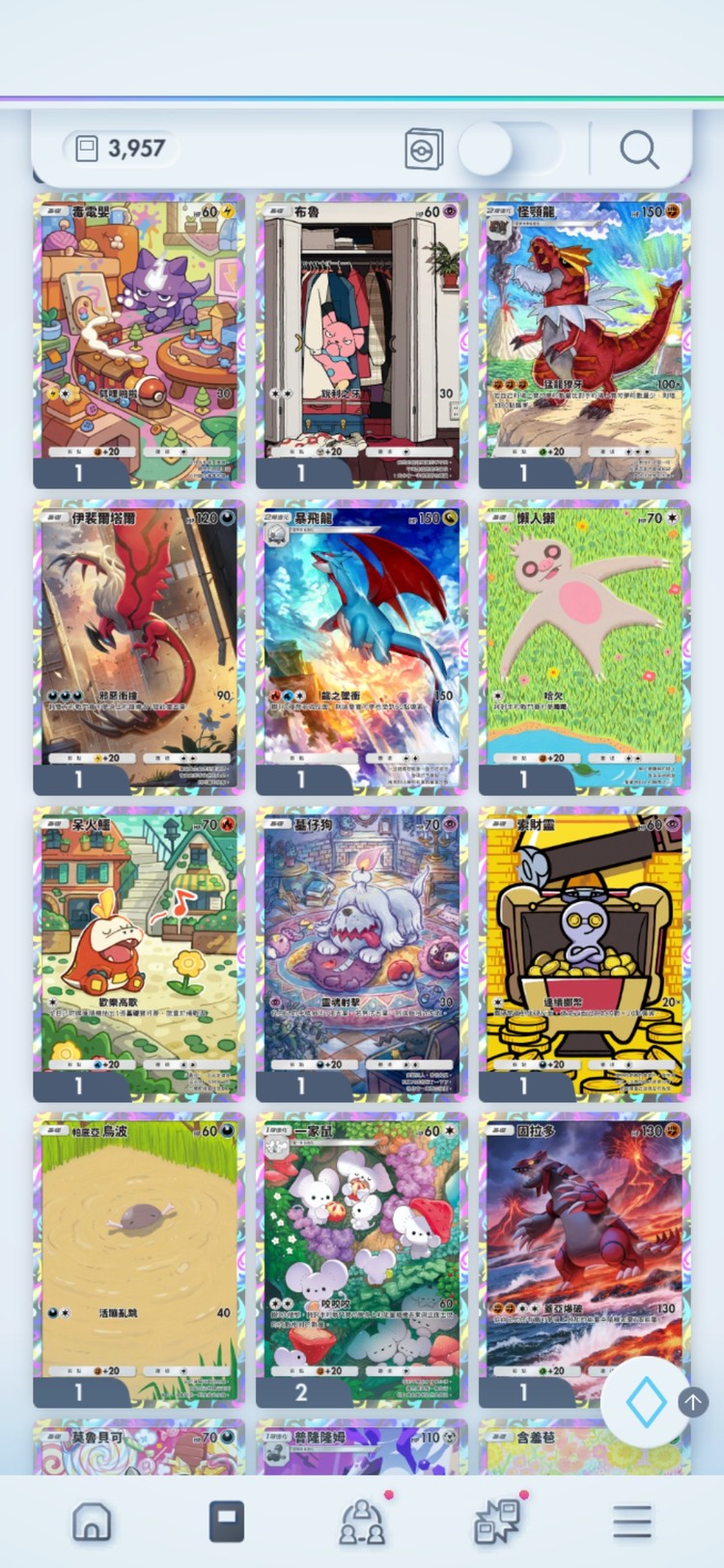View the 暴飛龍 card
Image resolution: width=724 pixels, height=1568 pixels.
pyautogui.click(x=362, y=647)
